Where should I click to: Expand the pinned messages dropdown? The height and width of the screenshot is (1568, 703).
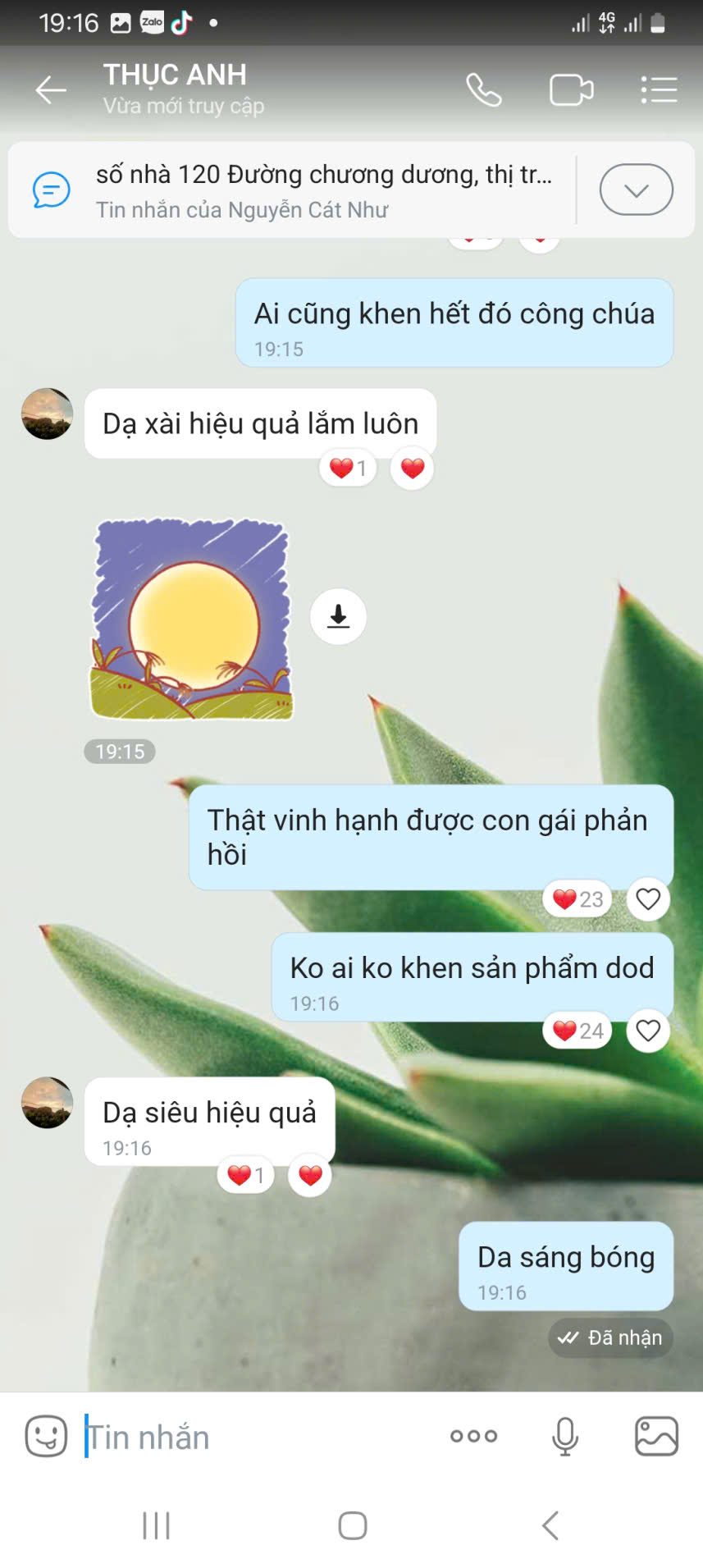[x=636, y=190]
